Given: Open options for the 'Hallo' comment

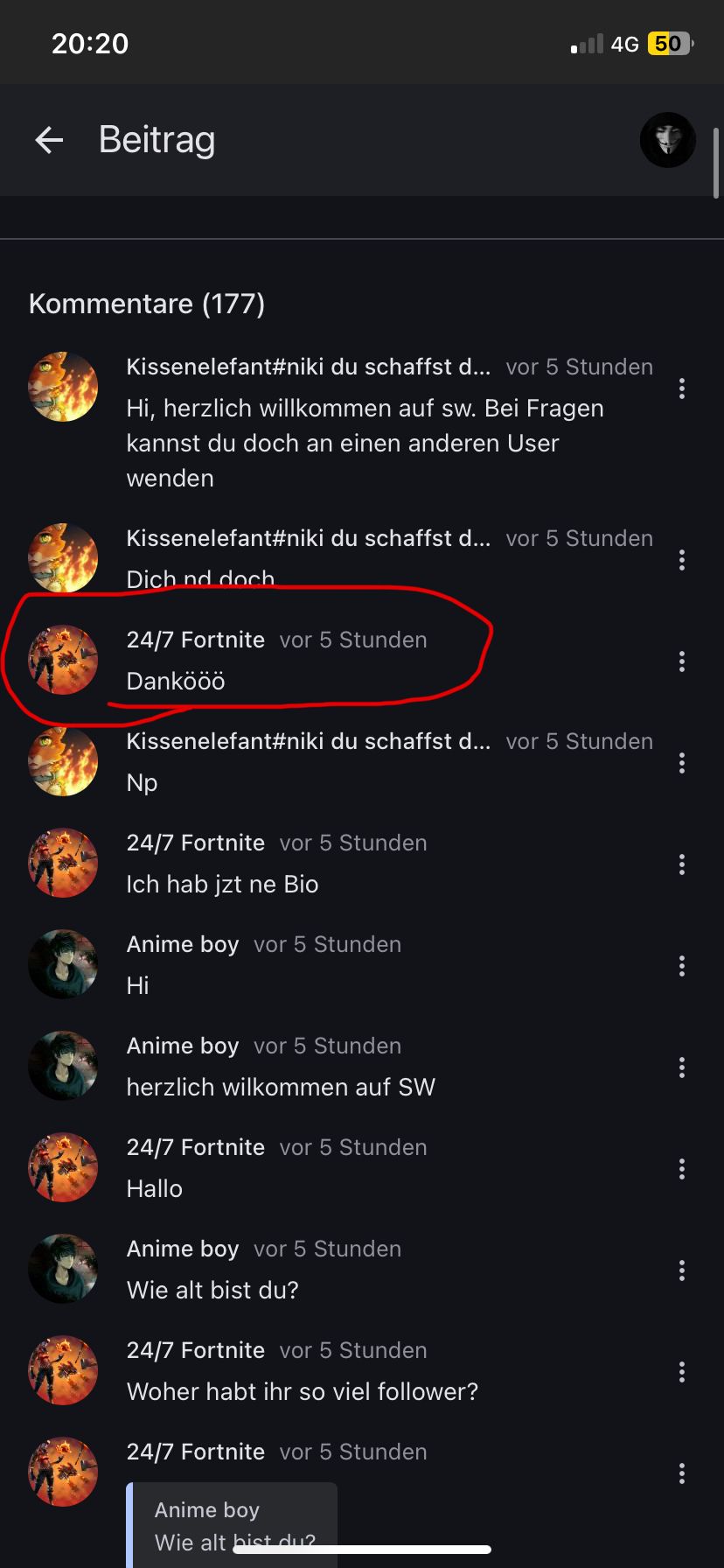Looking at the screenshot, I should (x=681, y=1169).
